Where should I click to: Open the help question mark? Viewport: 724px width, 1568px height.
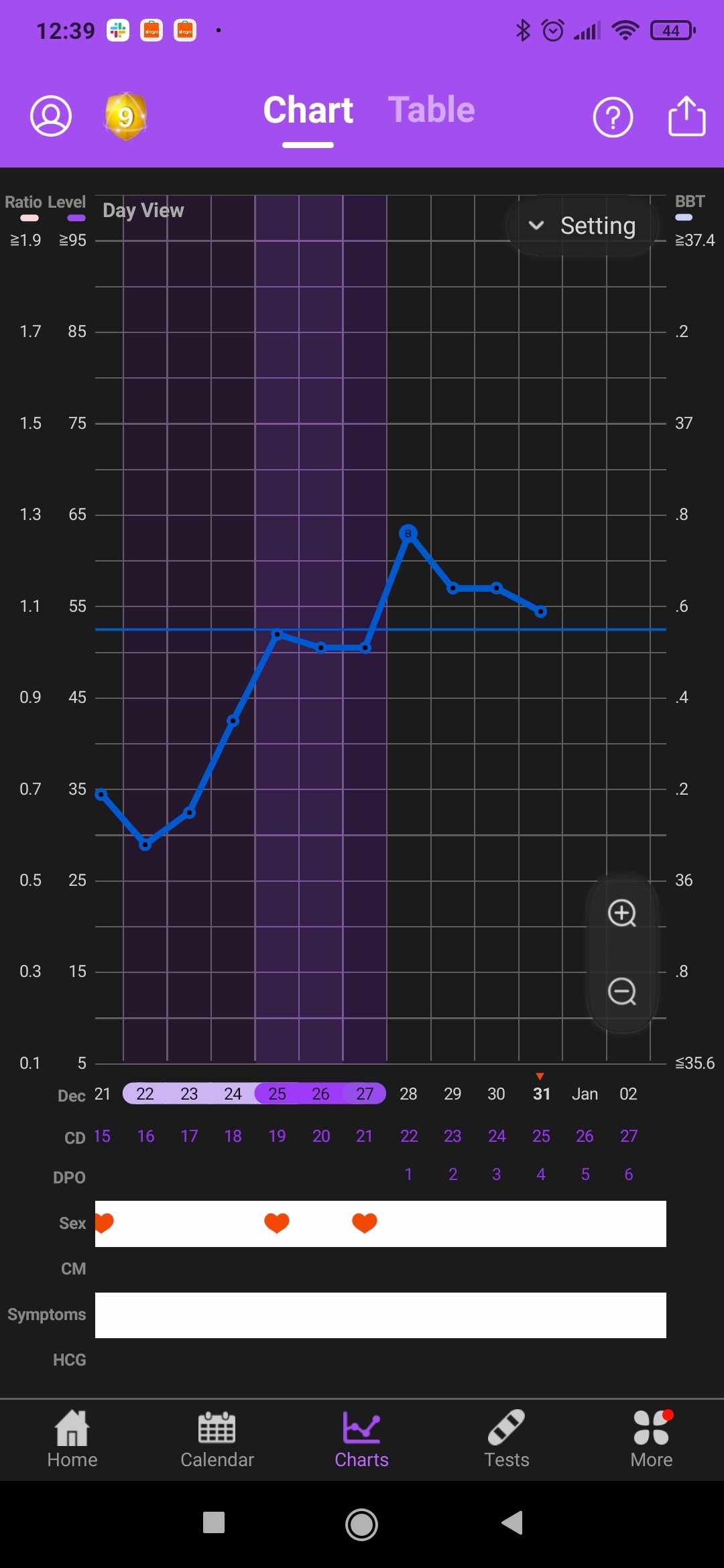click(x=613, y=117)
